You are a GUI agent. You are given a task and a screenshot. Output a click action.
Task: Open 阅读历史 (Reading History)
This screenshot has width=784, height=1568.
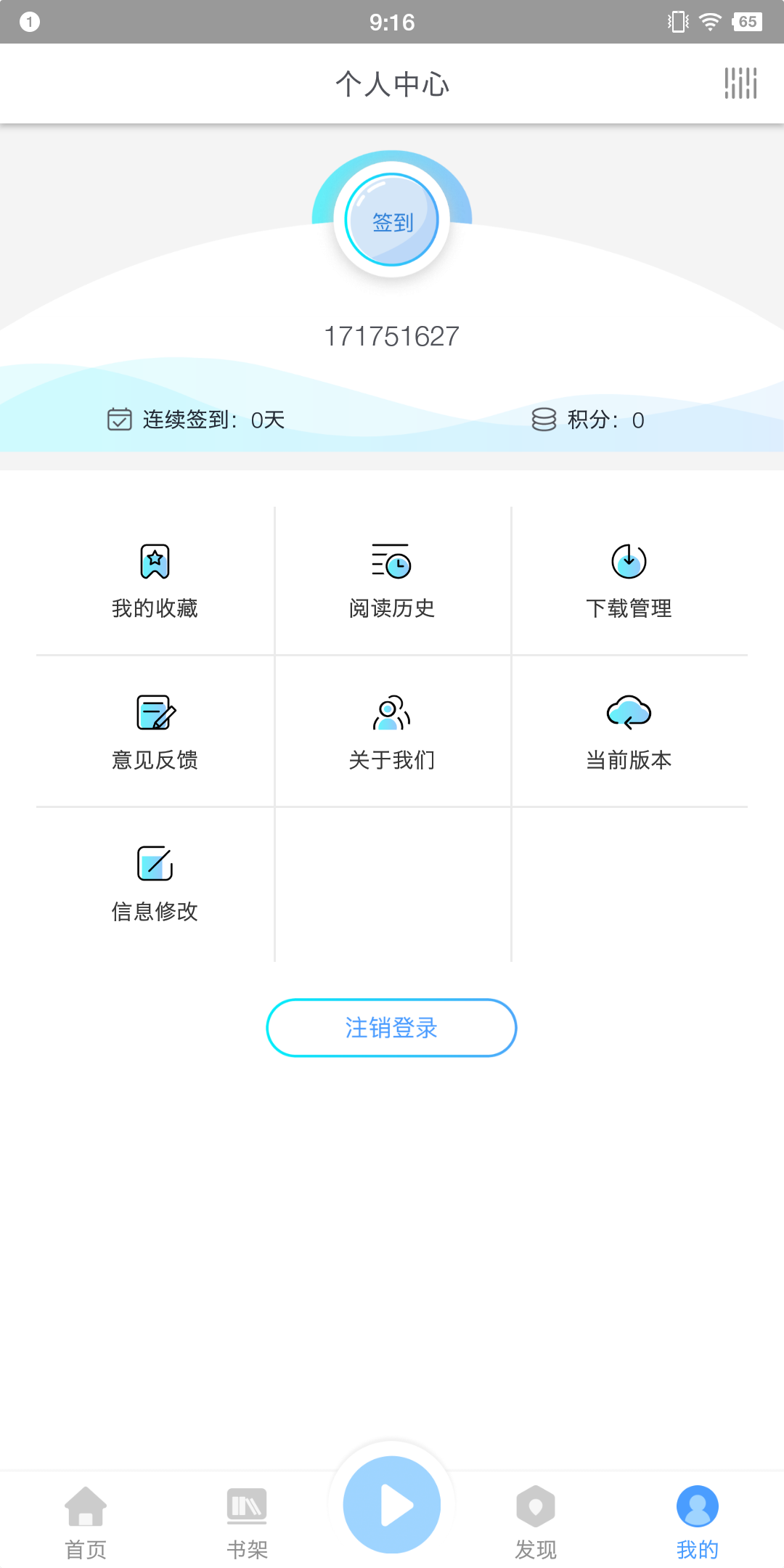coord(392,581)
